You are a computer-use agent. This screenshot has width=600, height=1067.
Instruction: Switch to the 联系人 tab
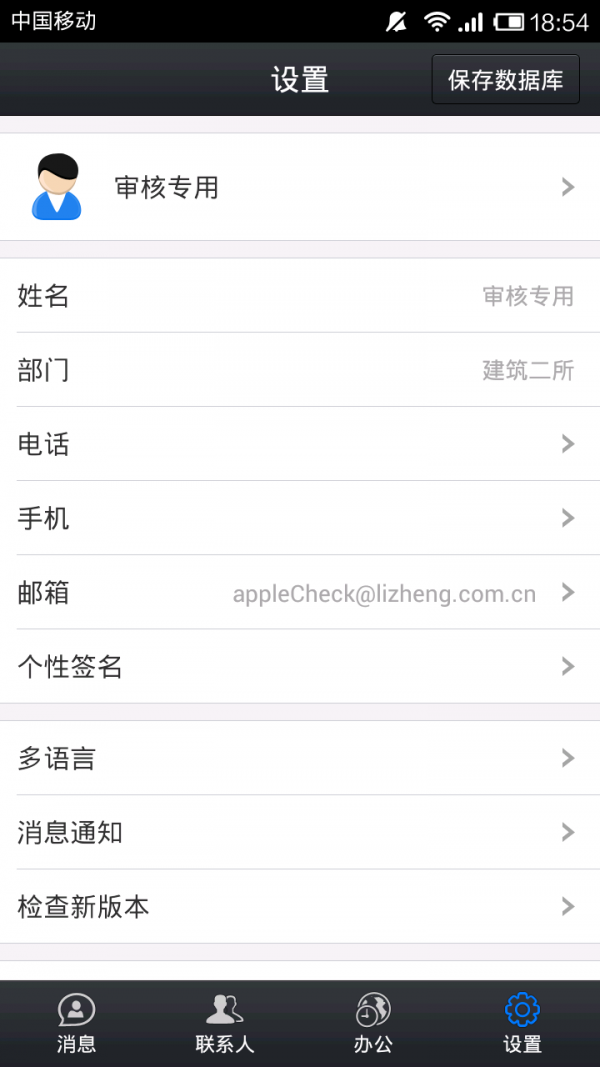[x=225, y=1024]
